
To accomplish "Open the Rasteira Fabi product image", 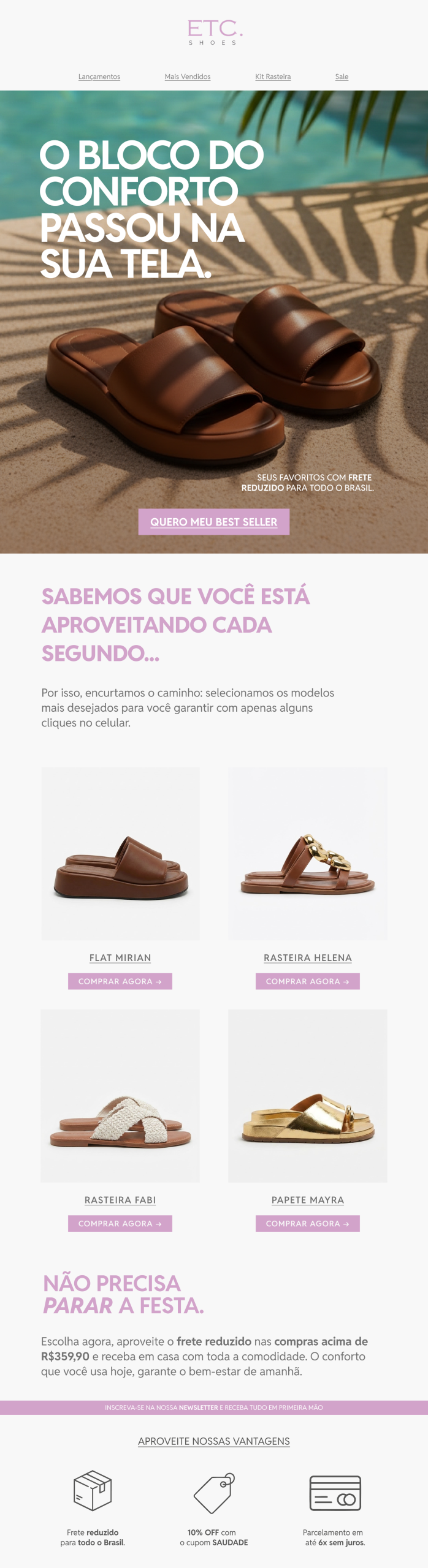I will [x=121, y=1096].
